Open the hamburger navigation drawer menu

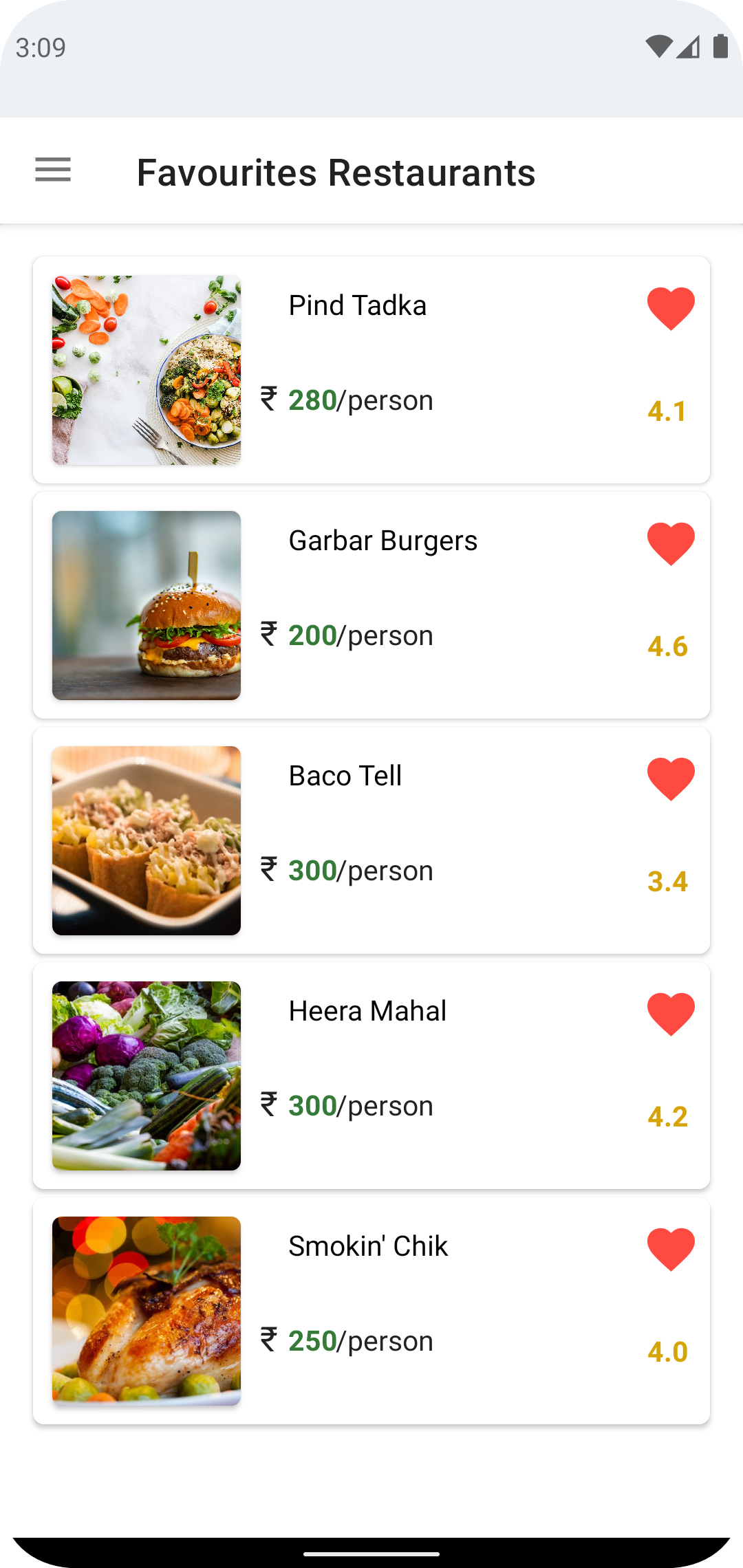(53, 170)
